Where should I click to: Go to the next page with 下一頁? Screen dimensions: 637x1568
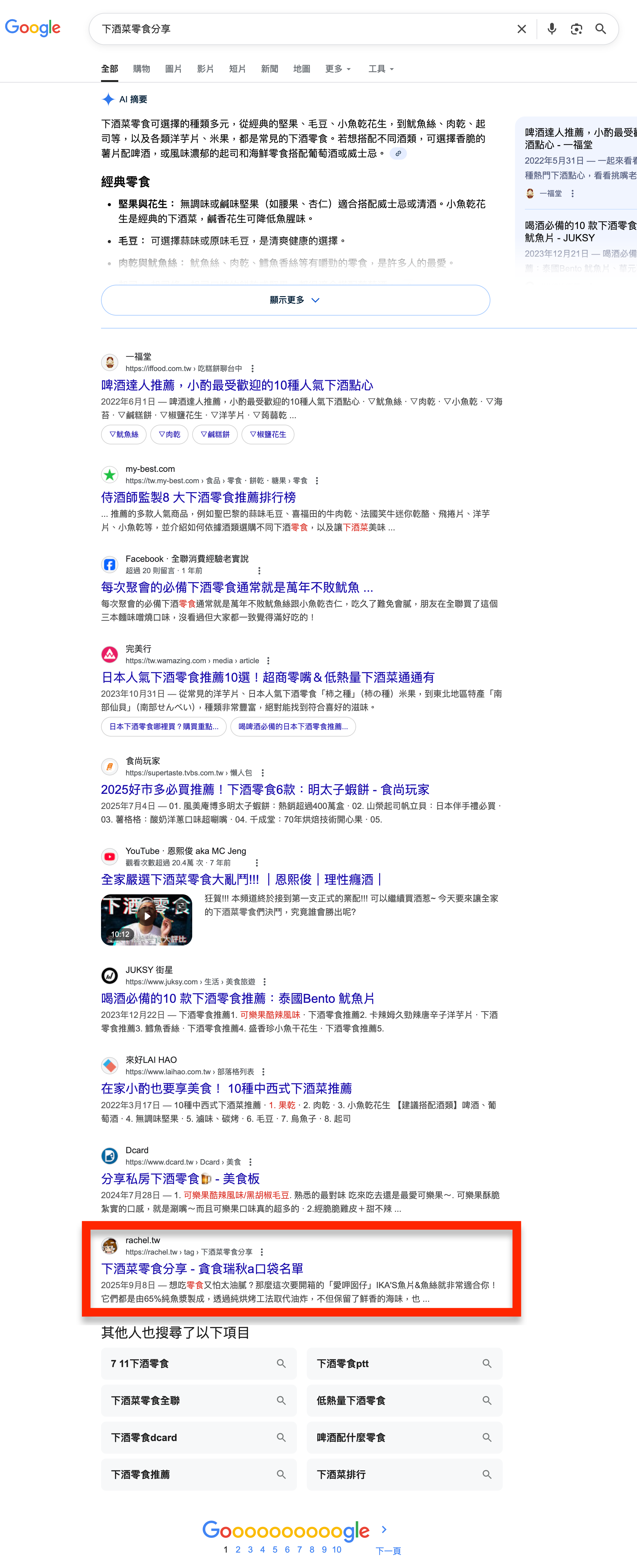[387, 1550]
